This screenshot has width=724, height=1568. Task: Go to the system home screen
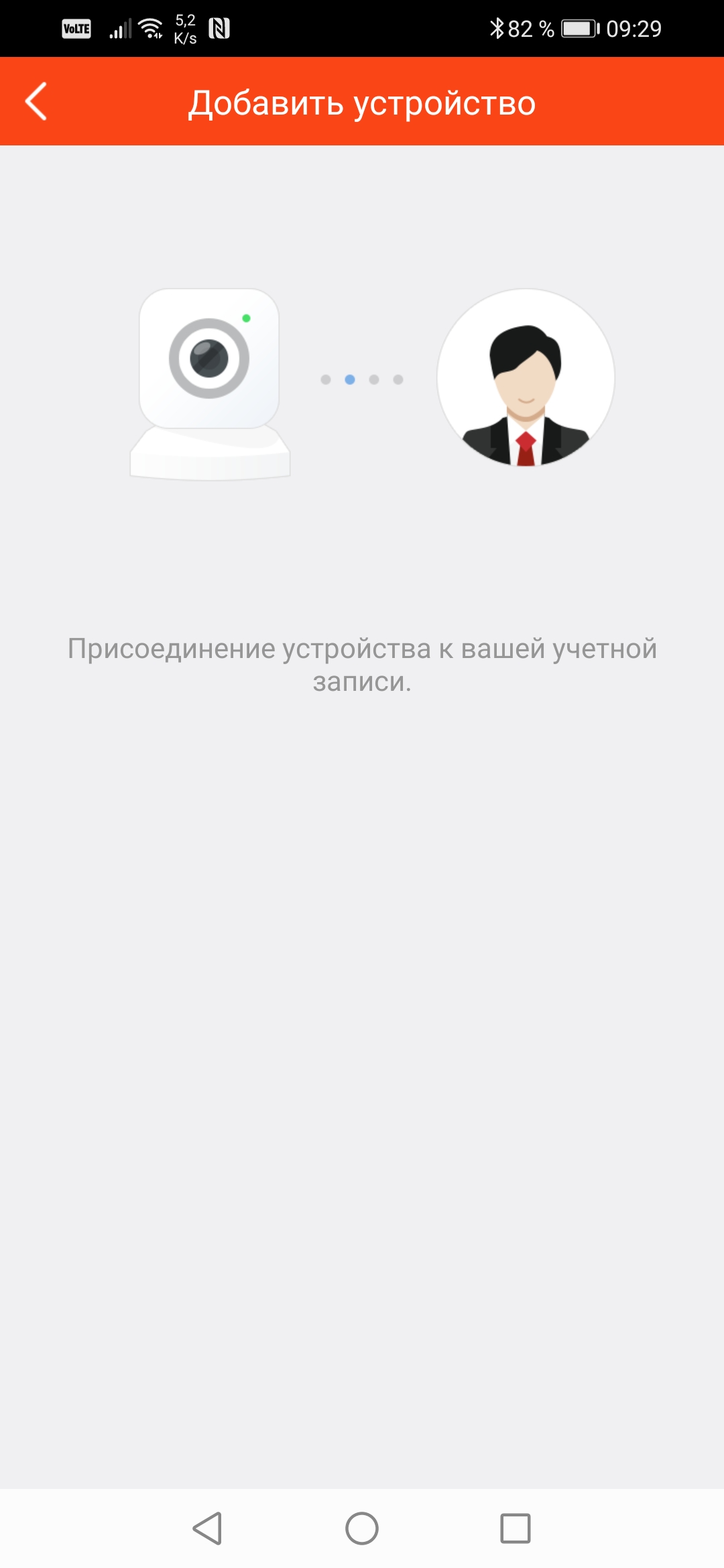(362, 1528)
